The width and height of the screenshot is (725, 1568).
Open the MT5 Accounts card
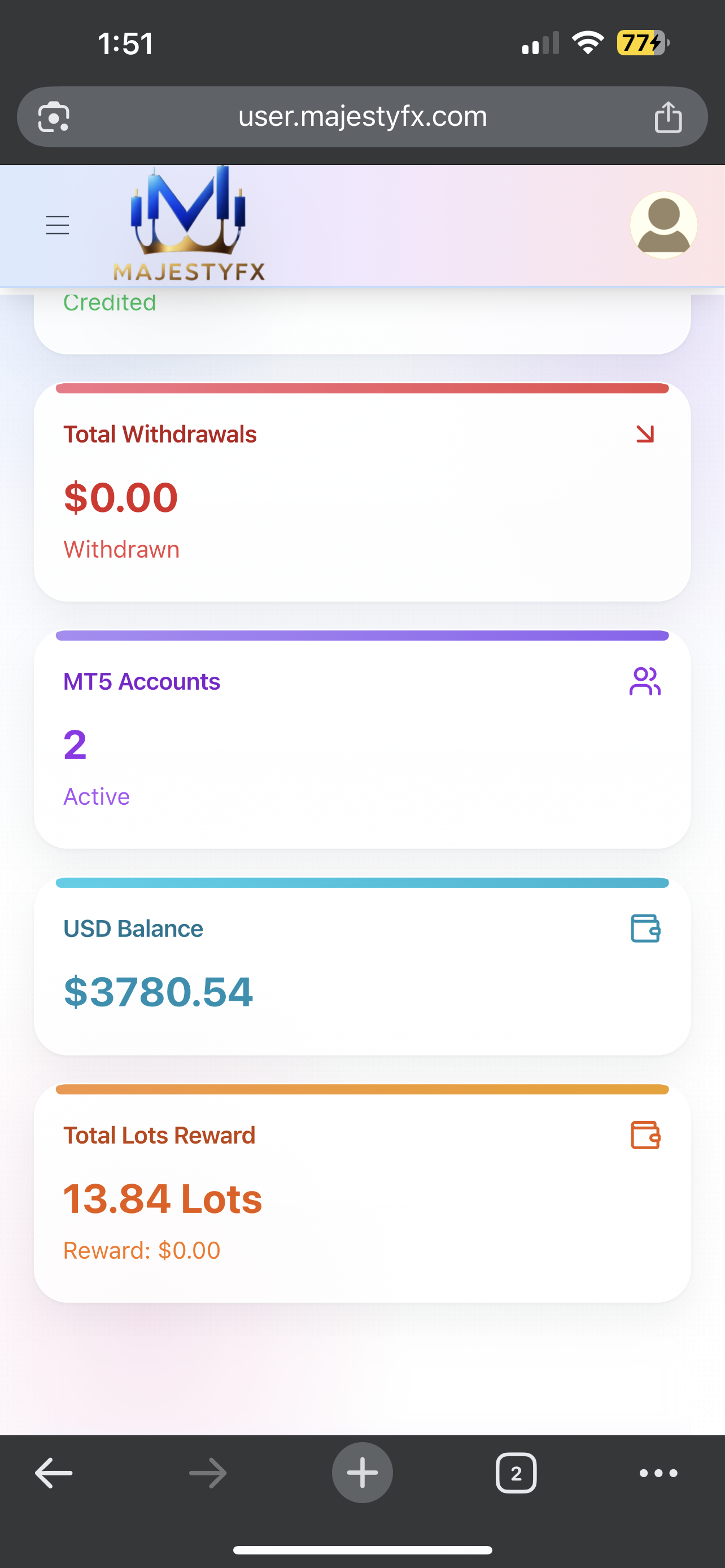(x=362, y=739)
